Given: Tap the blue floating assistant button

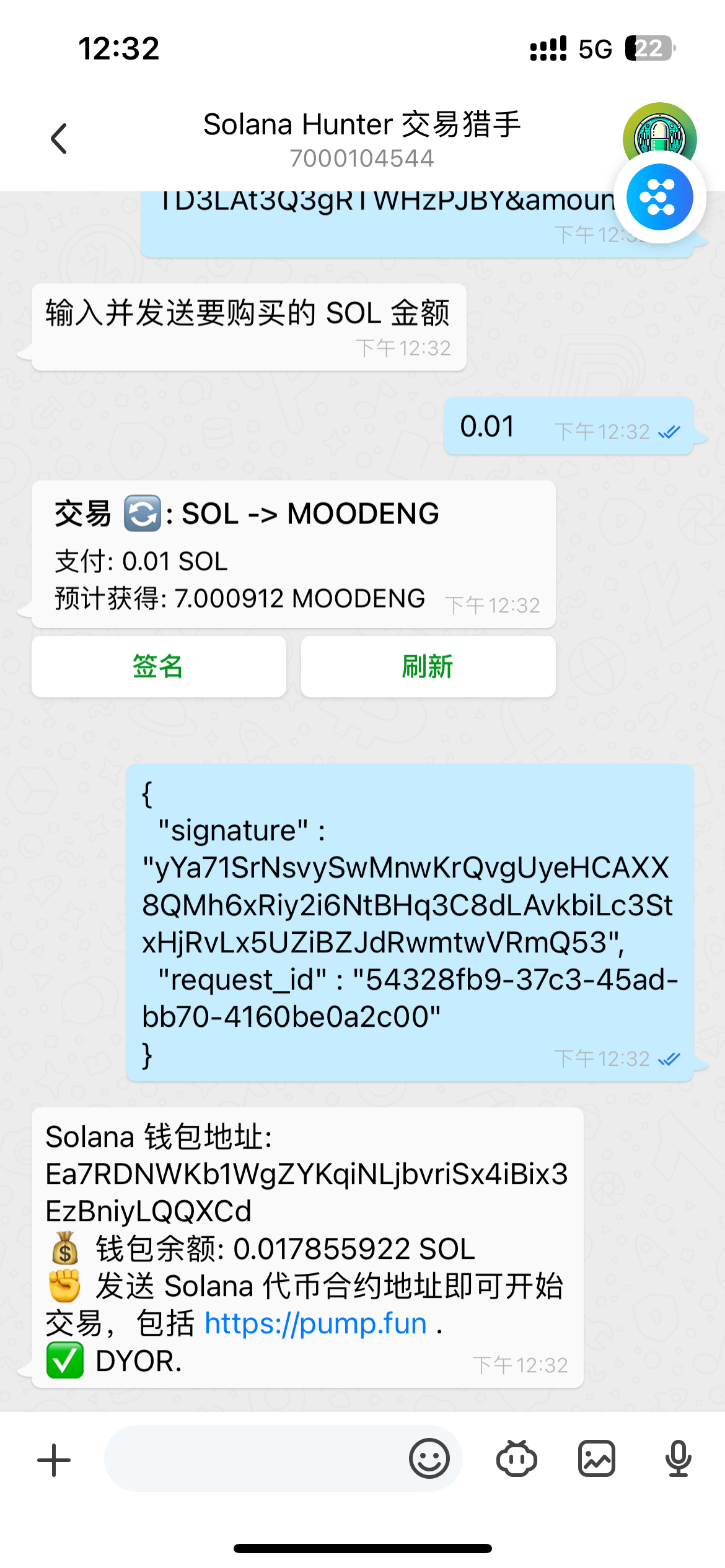Looking at the screenshot, I should (x=659, y=198).
